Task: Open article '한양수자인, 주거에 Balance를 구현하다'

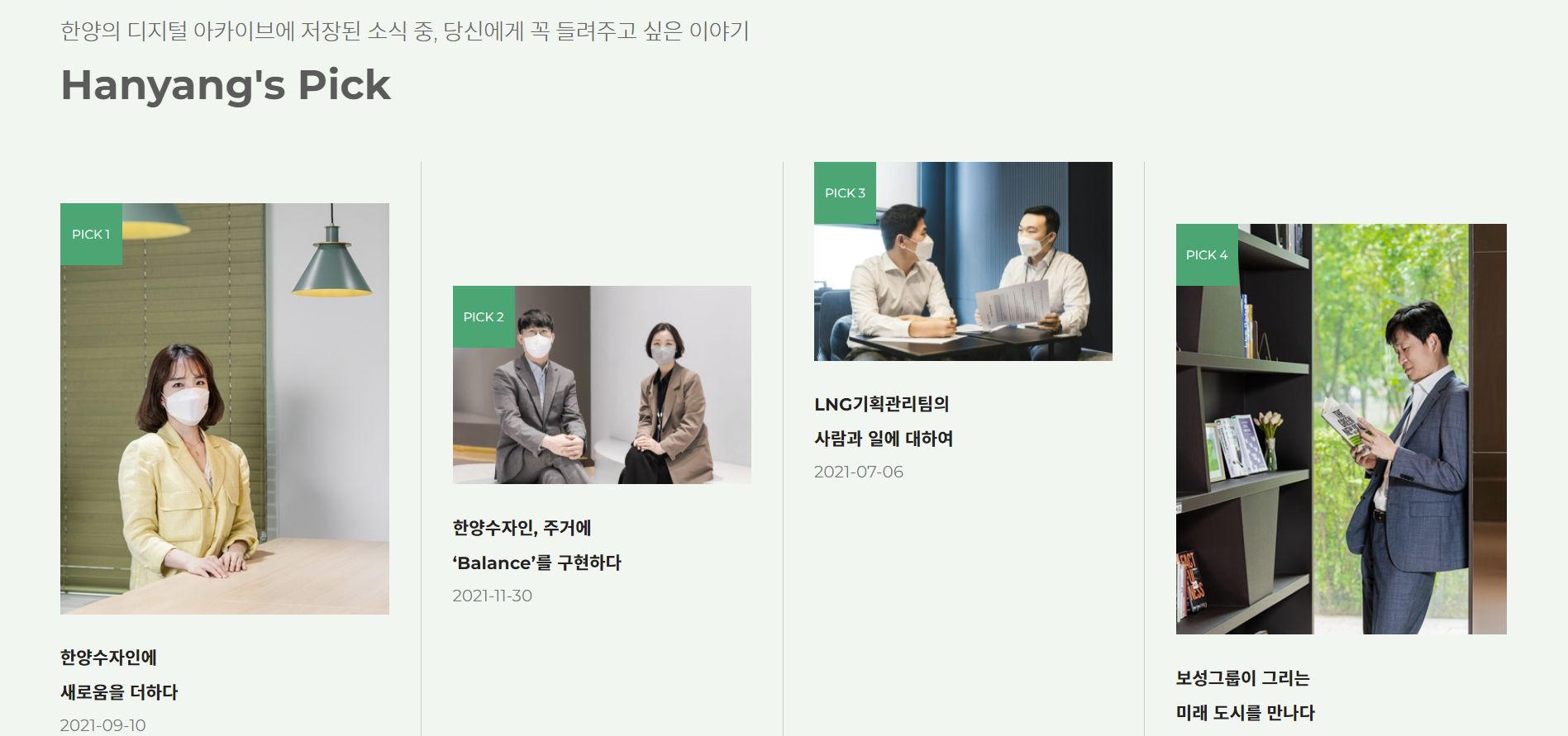Action: 536,545
